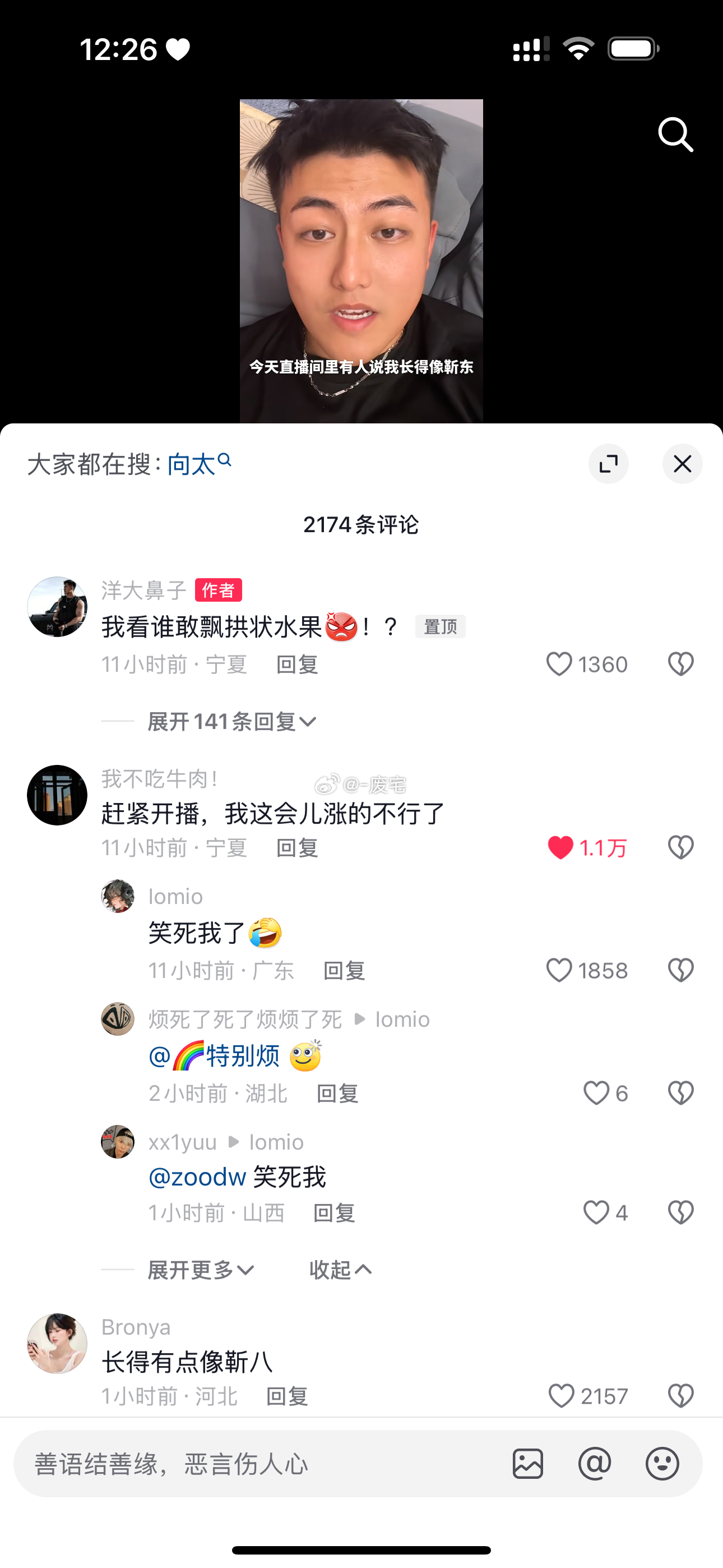The height and width of the screenshot is (1568, 723).
Task: Attach an image to the comment
Action: click(x=527, y=1464)
